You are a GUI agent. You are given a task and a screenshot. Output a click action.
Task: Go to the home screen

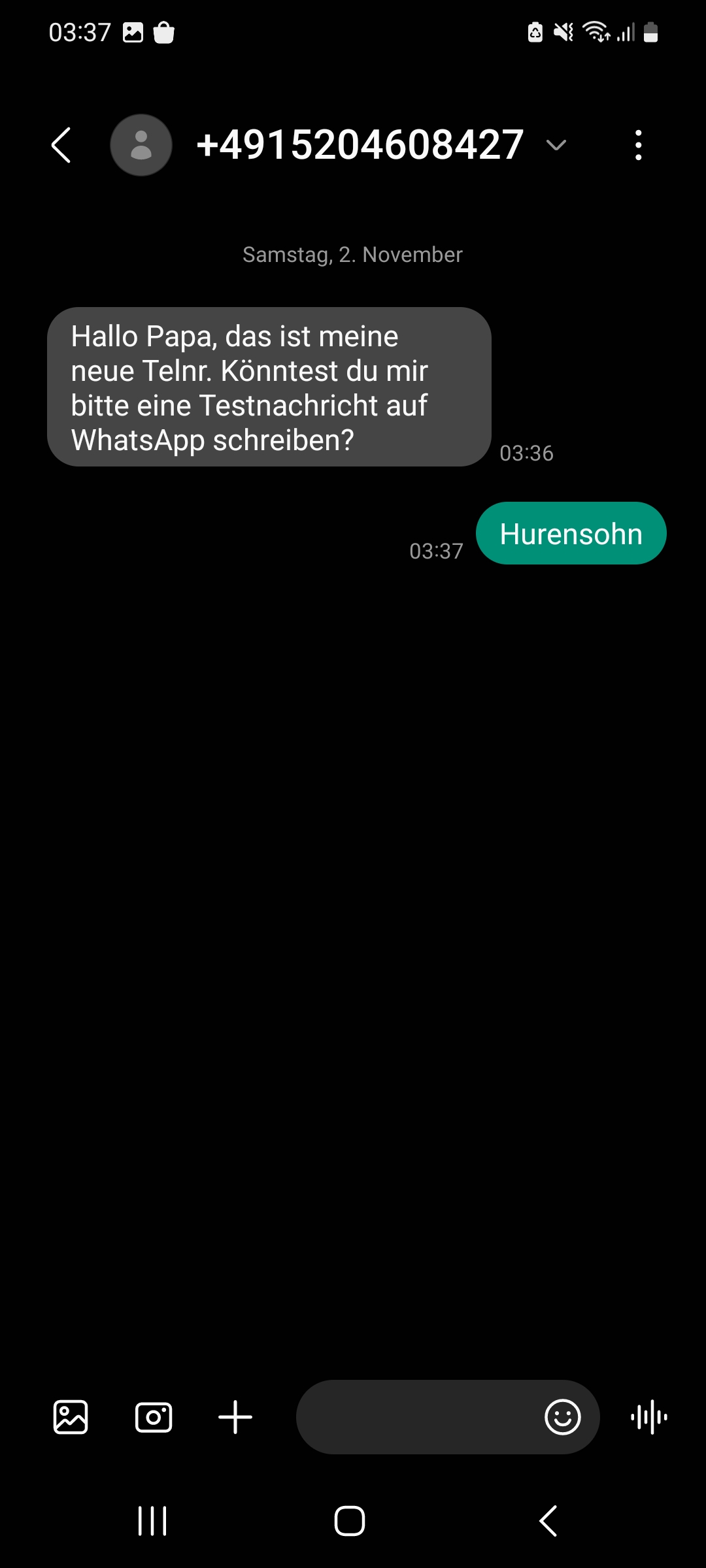click(350, 1521)
